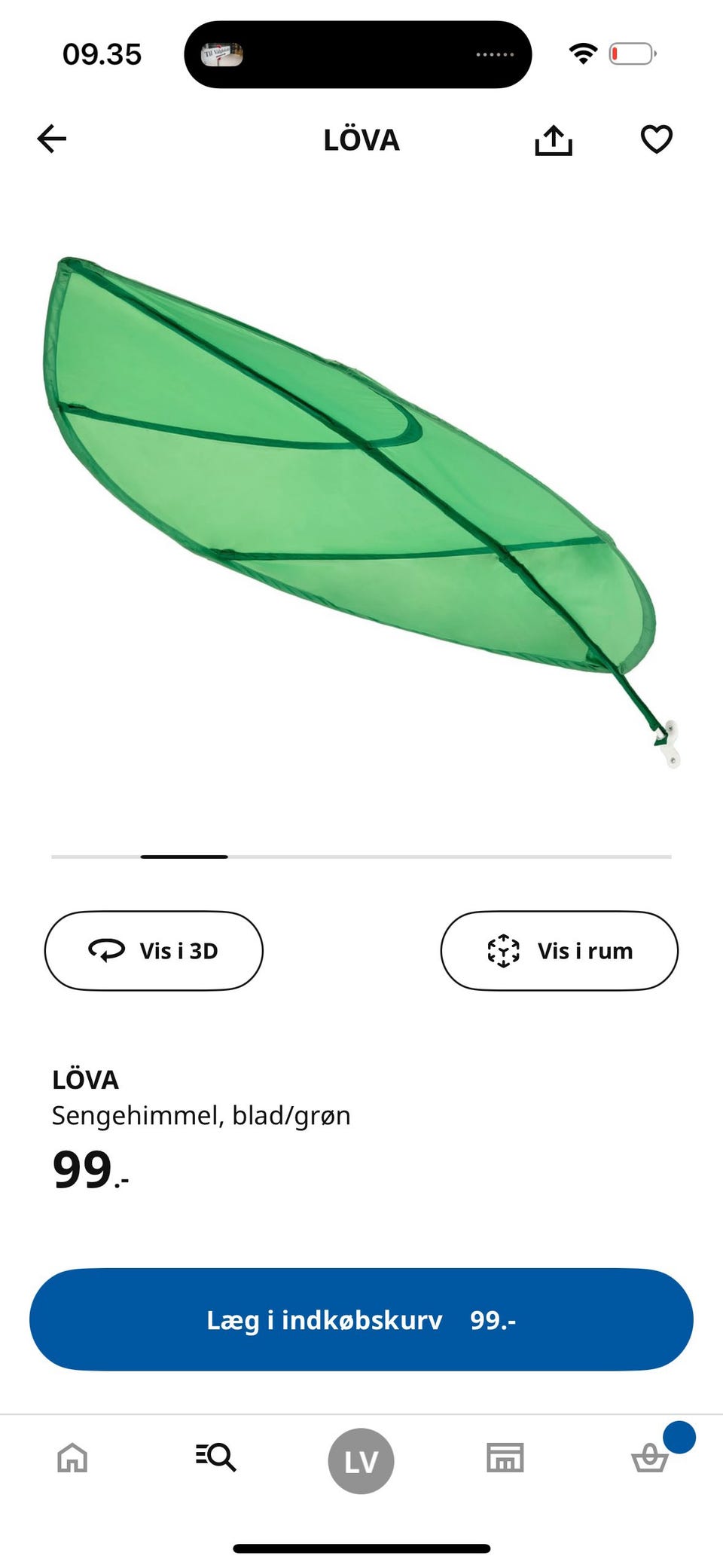Open the Vis i 3D view
Viewport: 723px width, 1568px height.
coord(154,950)
